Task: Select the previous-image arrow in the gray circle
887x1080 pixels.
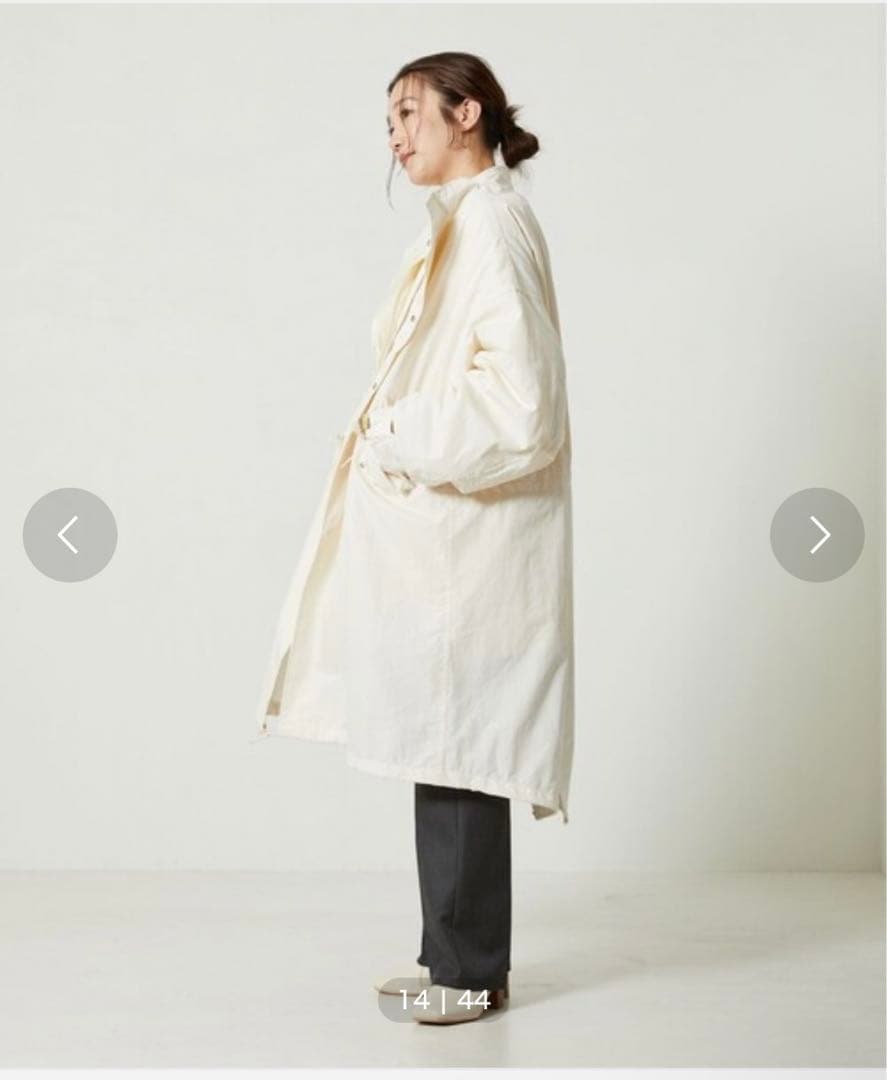Action: click(69, 534)
